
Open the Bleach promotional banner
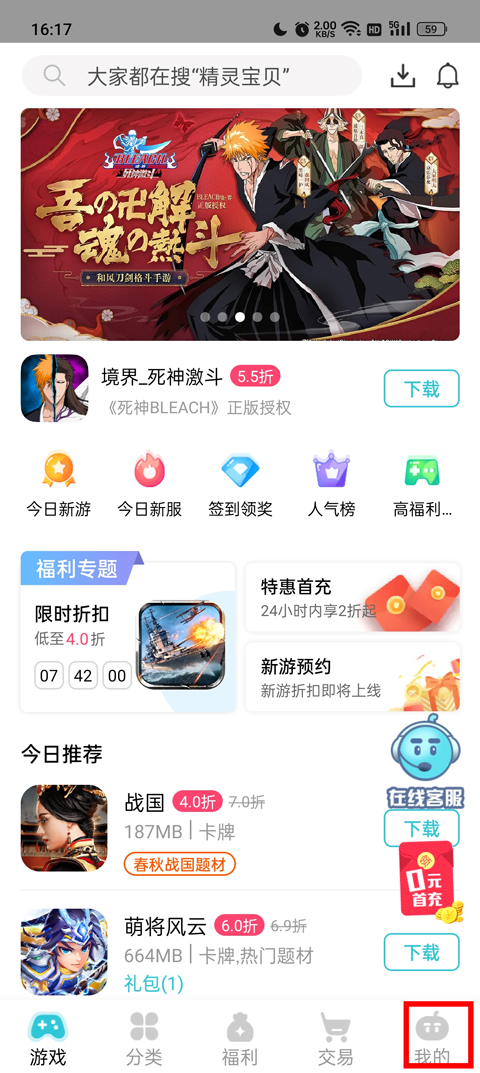[240, 224]
